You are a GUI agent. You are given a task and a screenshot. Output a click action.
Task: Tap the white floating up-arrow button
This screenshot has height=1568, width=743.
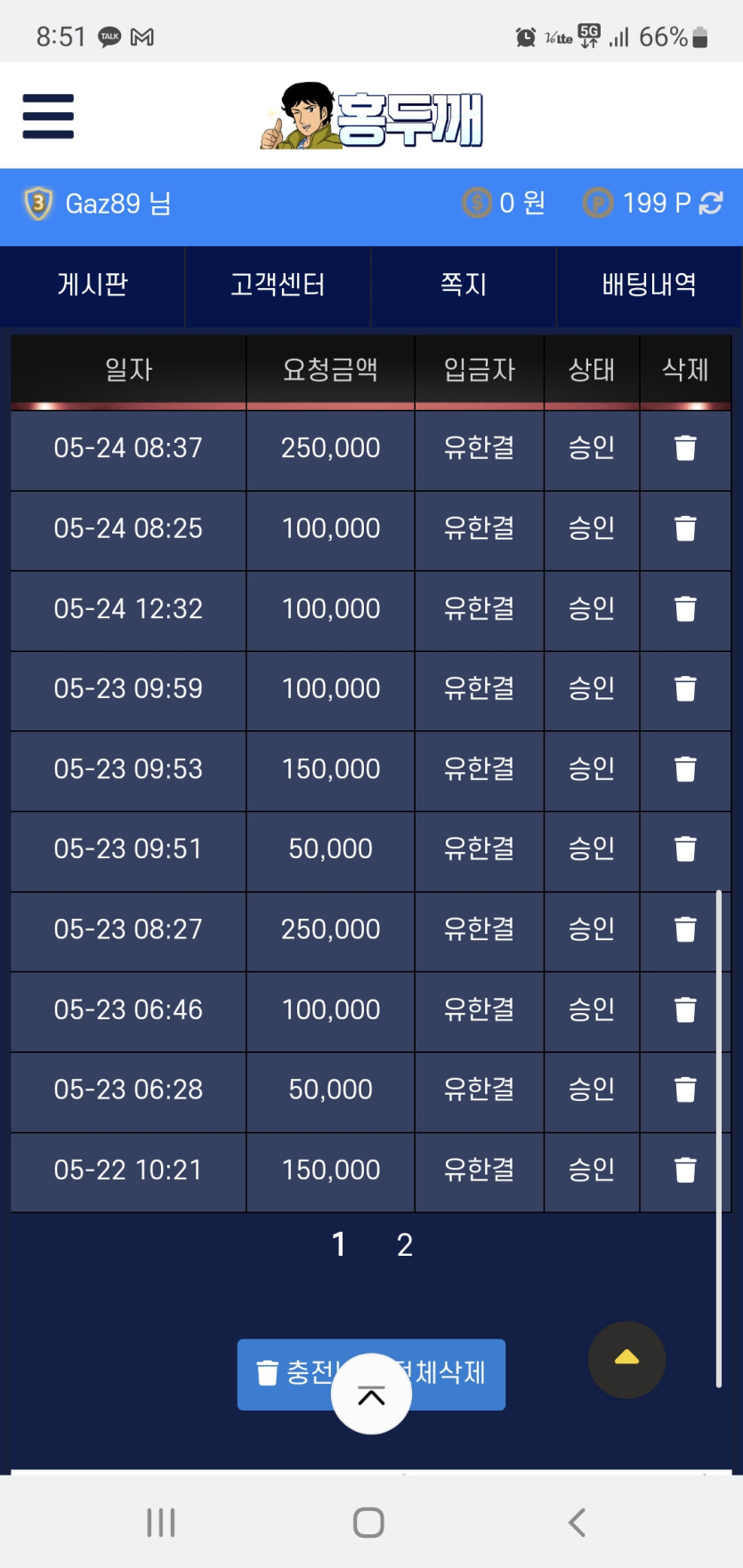pyautogui.click(x=371, y=1394)
